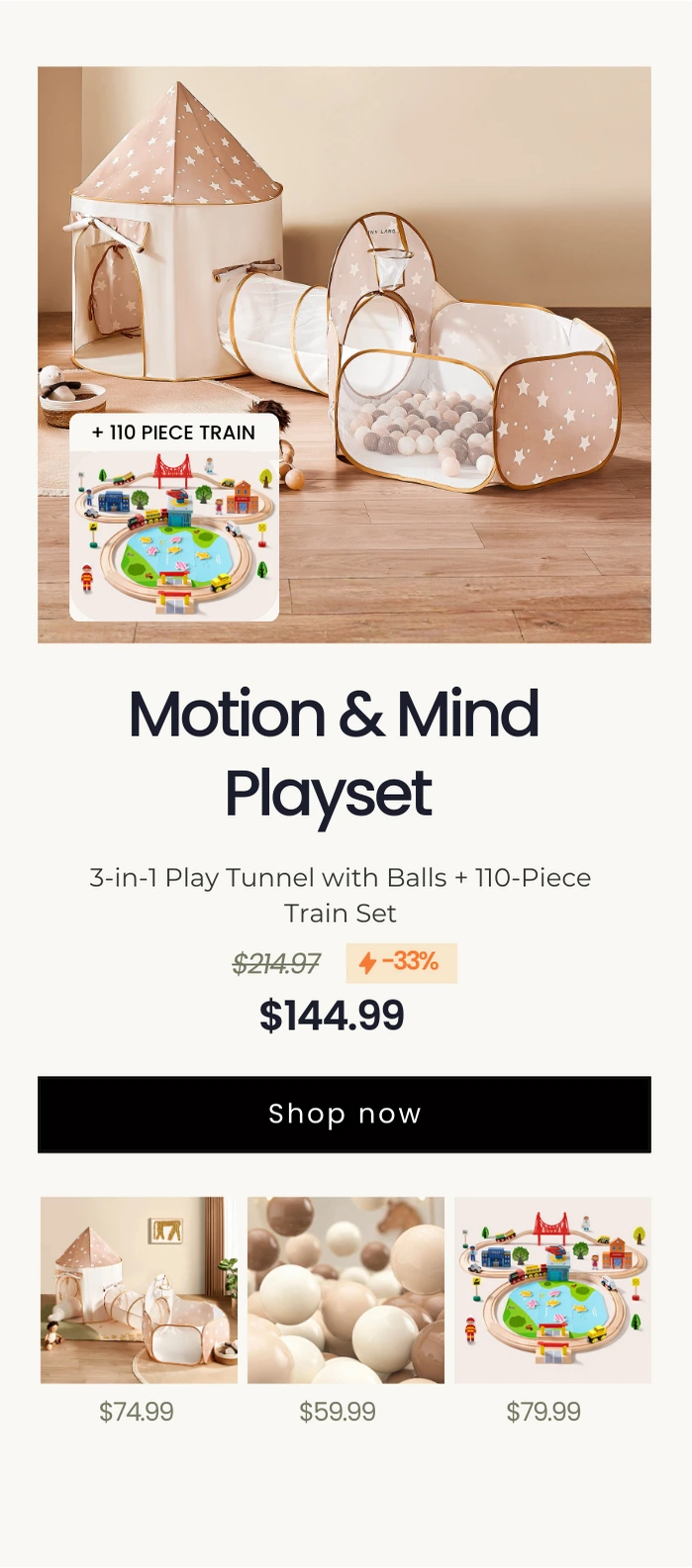Screen dimensions: 692x1568
Task: Open the $74.99 play tent product
Action: pyautogui.click(x=139, y=1290)
